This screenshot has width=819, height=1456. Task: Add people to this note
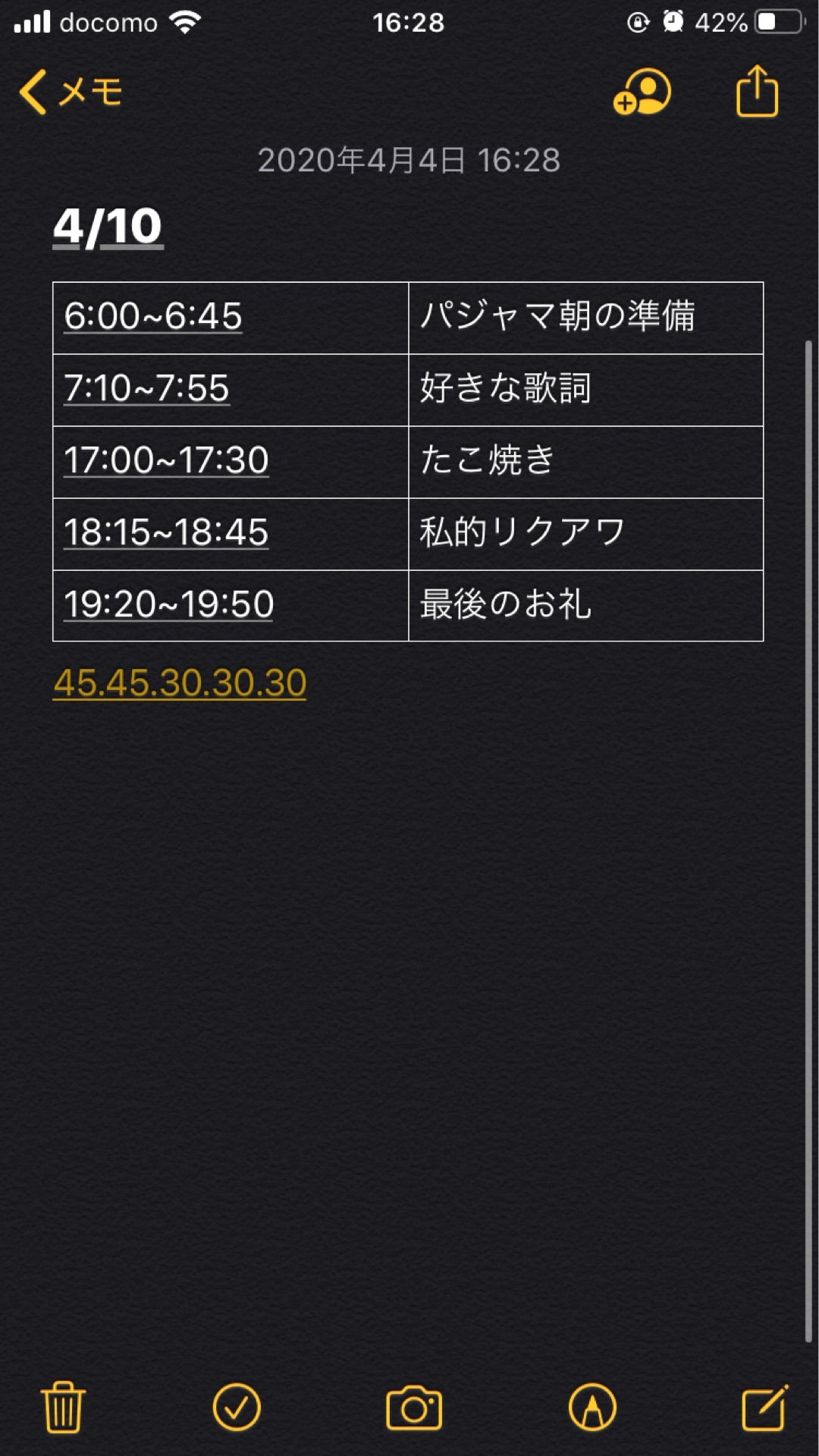642,93
